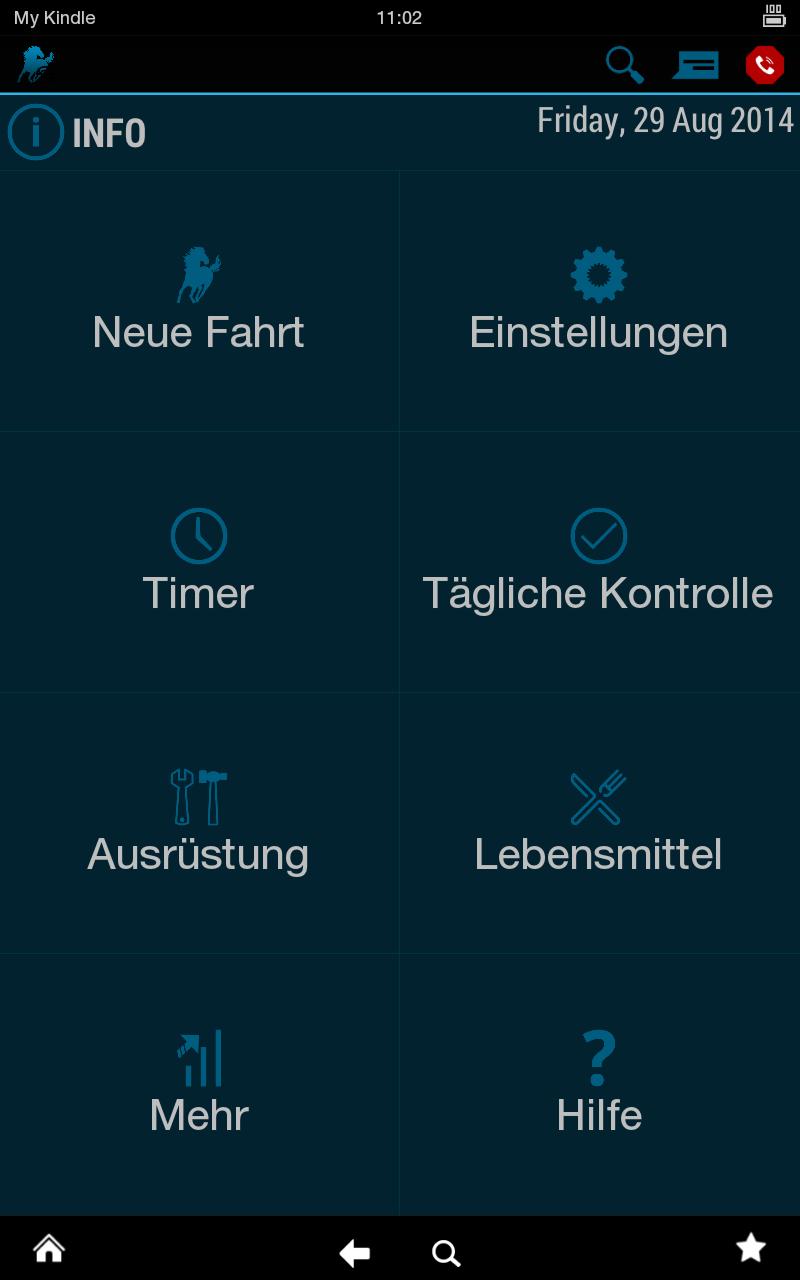The image size is (800, 1280).
Task: Tap the horse logo in app bar
Action: [x=35, y=65]
